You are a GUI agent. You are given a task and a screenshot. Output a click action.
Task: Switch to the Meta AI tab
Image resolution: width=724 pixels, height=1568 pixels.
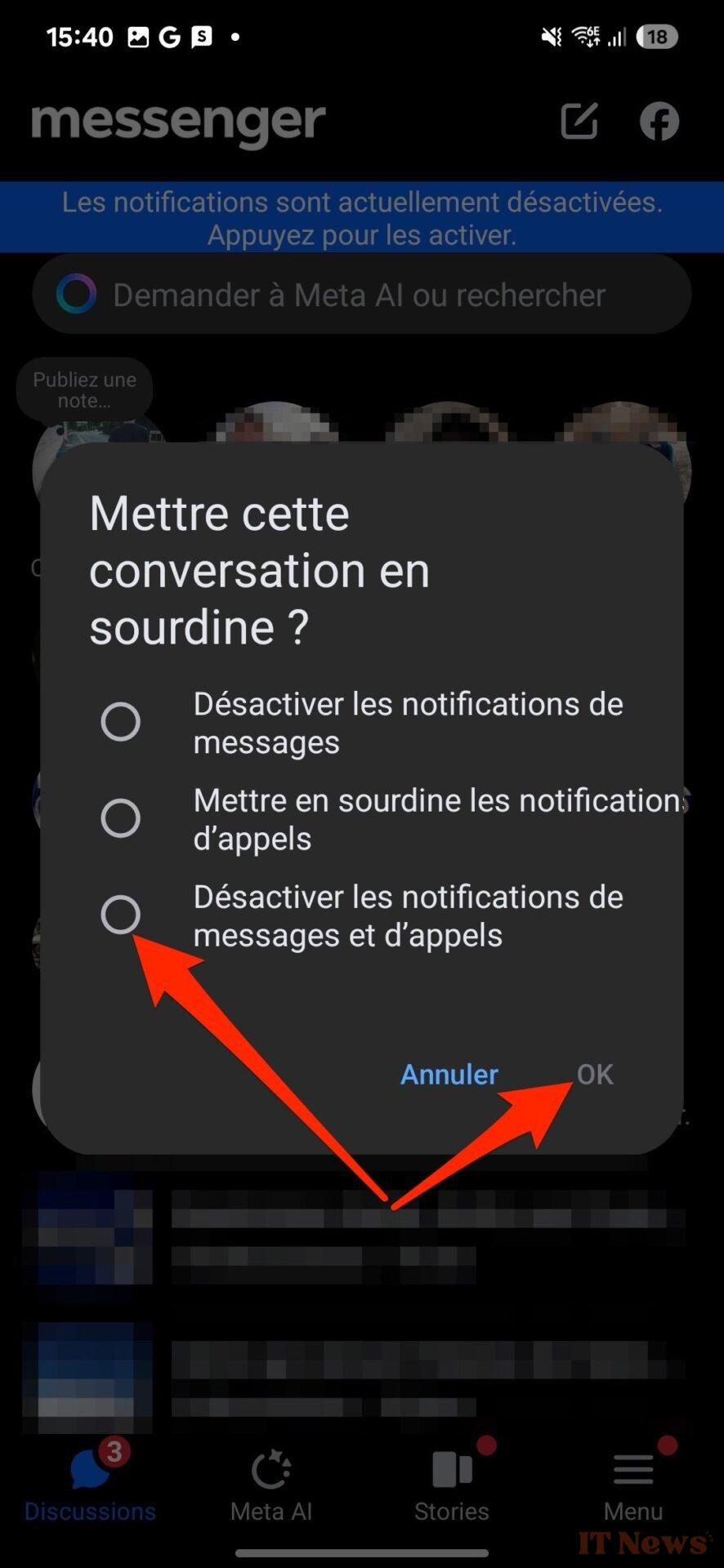(x=271, y=1485)
